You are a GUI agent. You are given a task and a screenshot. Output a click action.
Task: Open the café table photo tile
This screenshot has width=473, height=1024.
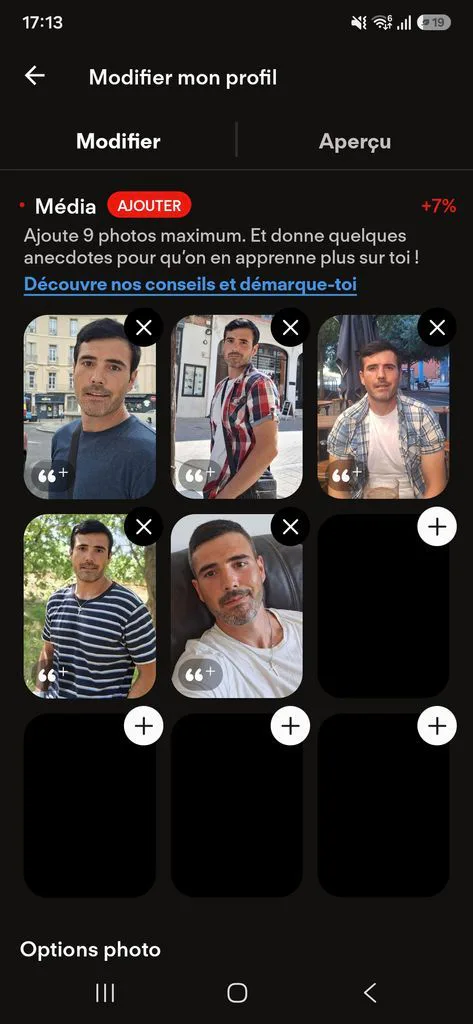click(383, 407)
